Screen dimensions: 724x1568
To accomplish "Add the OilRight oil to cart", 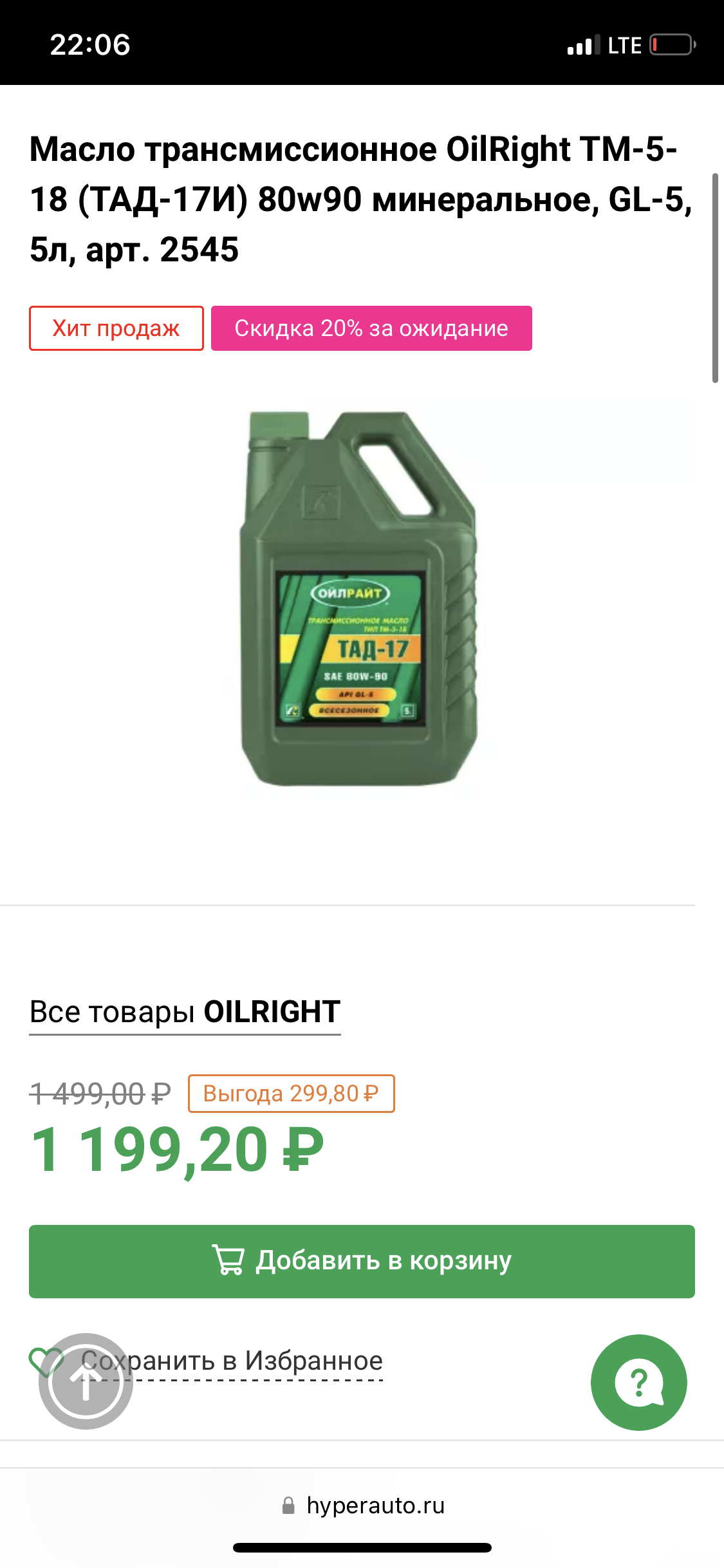I will pos(362,1261).
